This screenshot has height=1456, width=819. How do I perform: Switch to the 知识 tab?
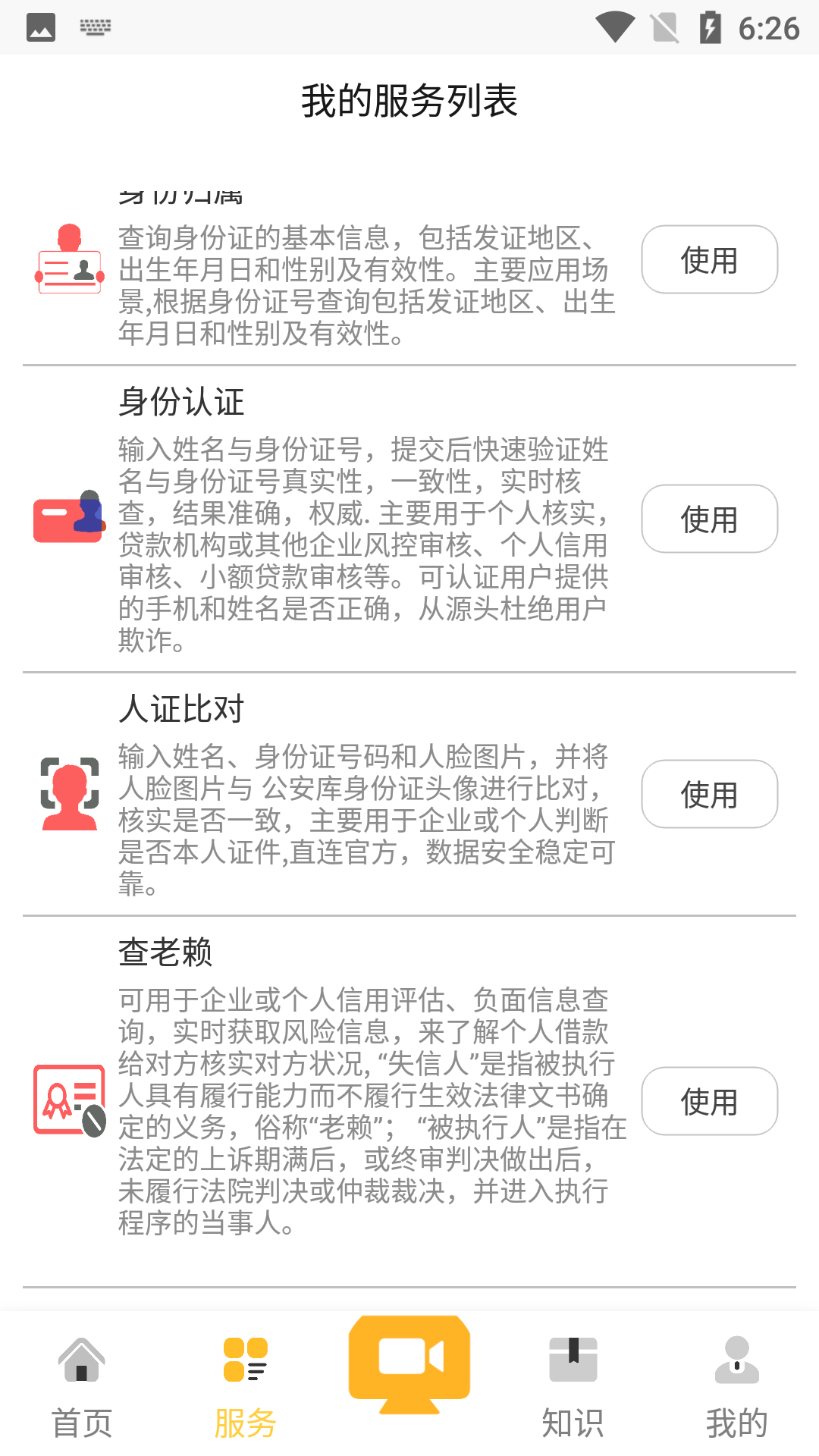[573, 1388]
